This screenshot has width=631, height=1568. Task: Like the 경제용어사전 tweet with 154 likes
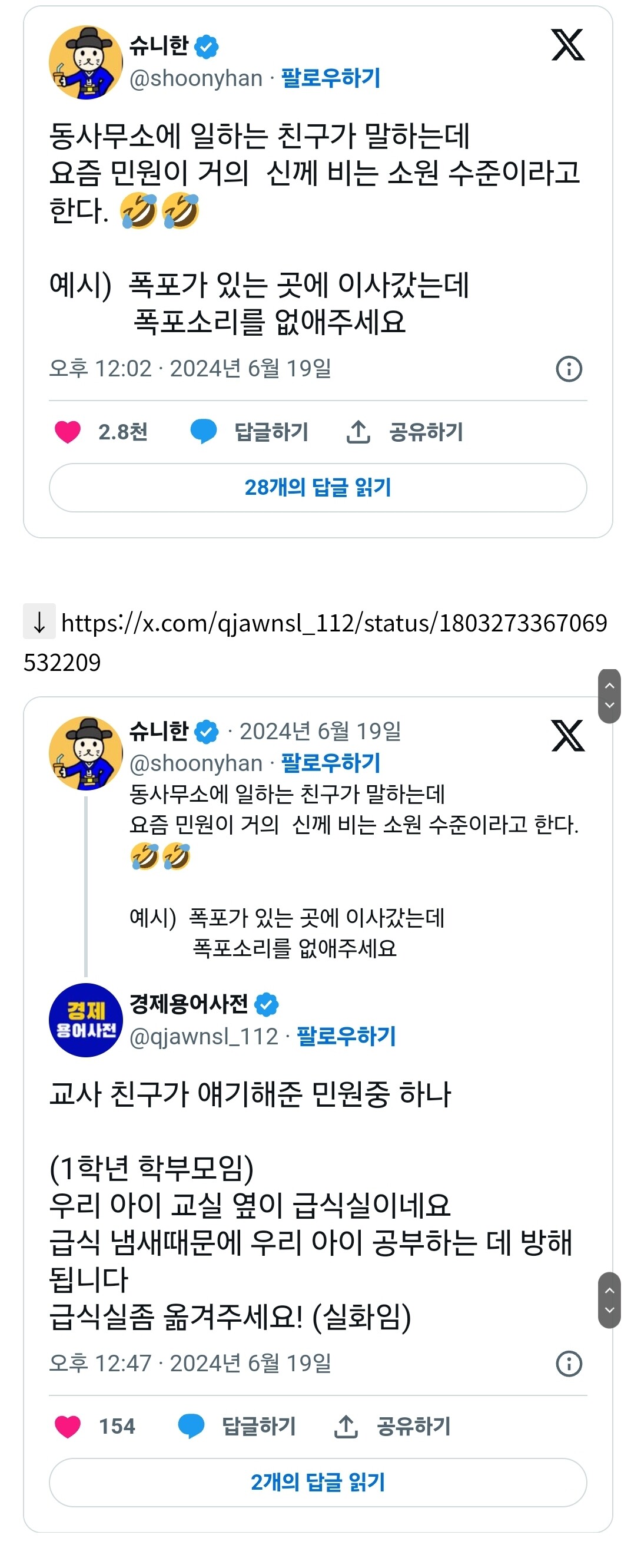[68, 1427]
